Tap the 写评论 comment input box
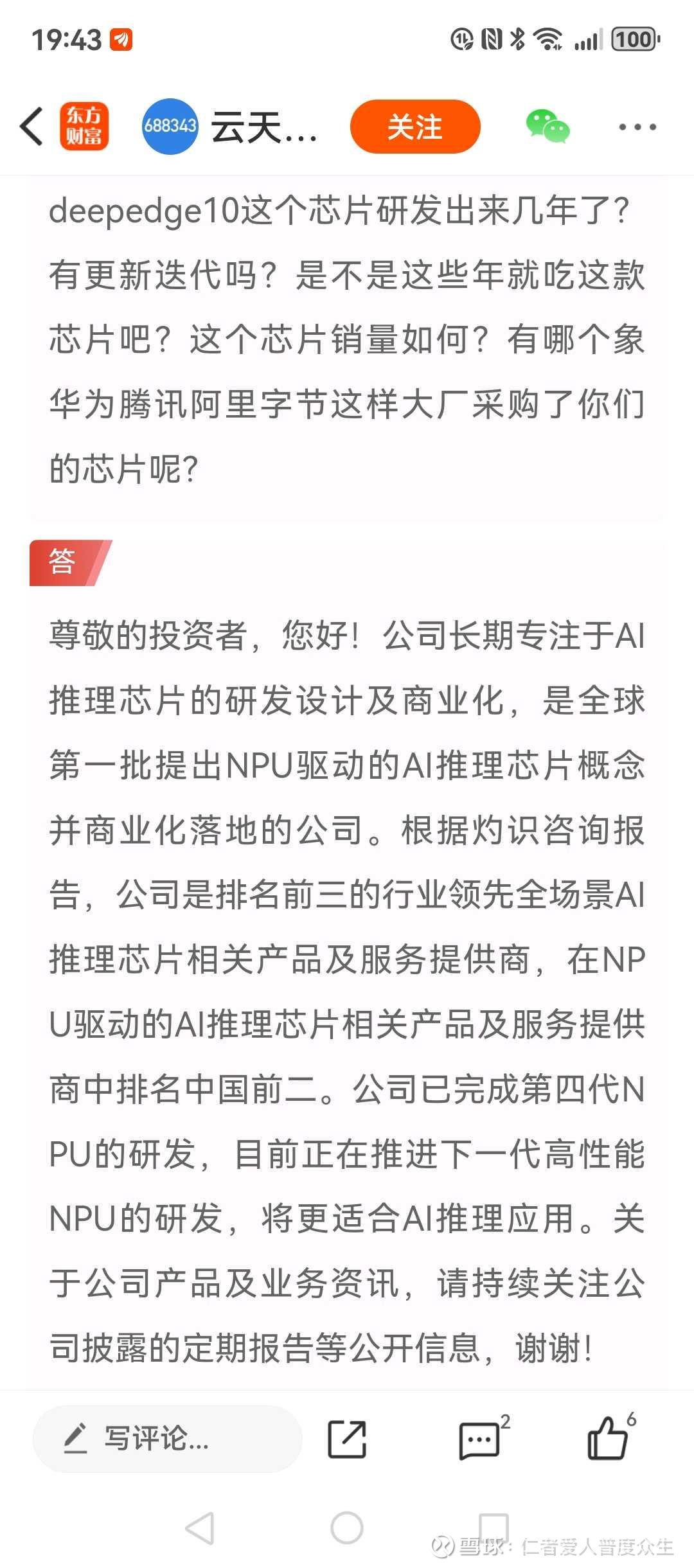Viewport: 694px width, 1568px height. (167, 1439)
